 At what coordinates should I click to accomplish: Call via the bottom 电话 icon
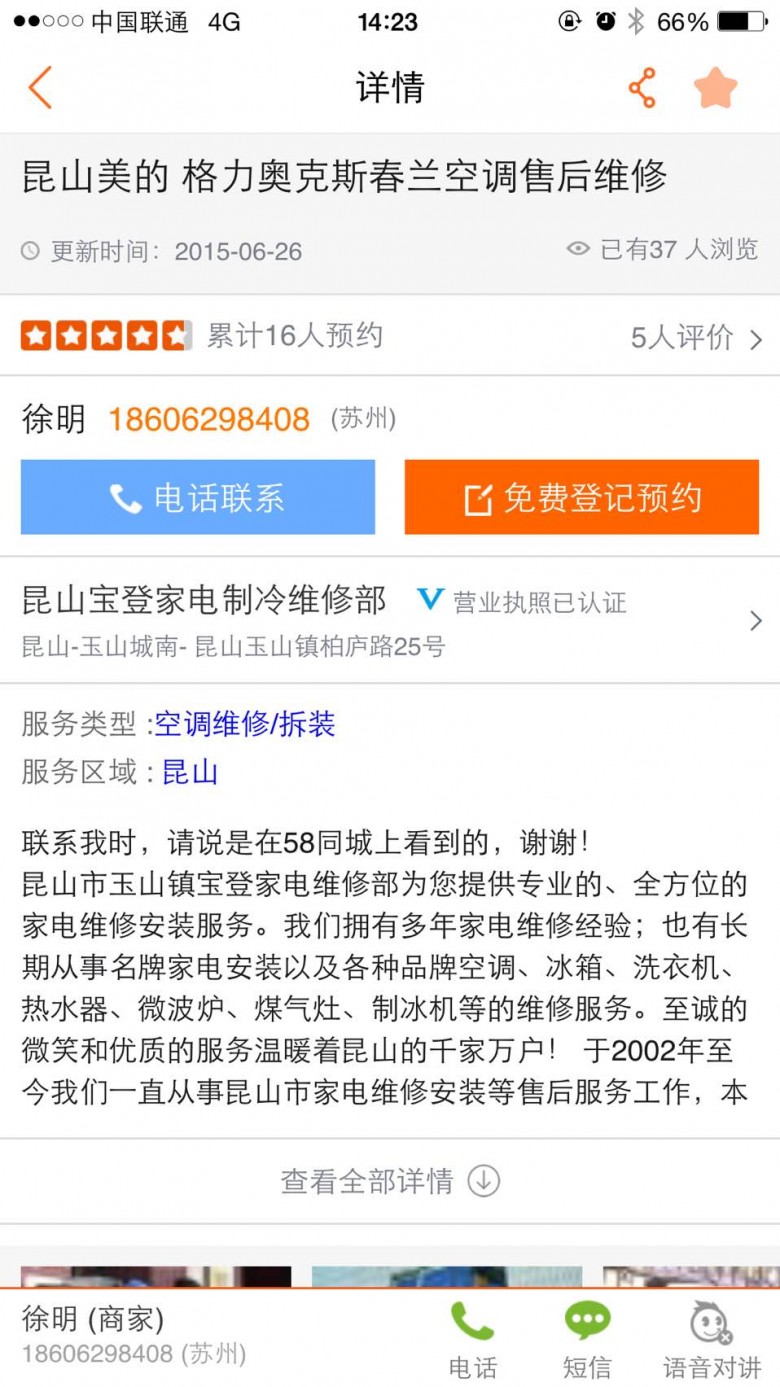point(472,1340)
